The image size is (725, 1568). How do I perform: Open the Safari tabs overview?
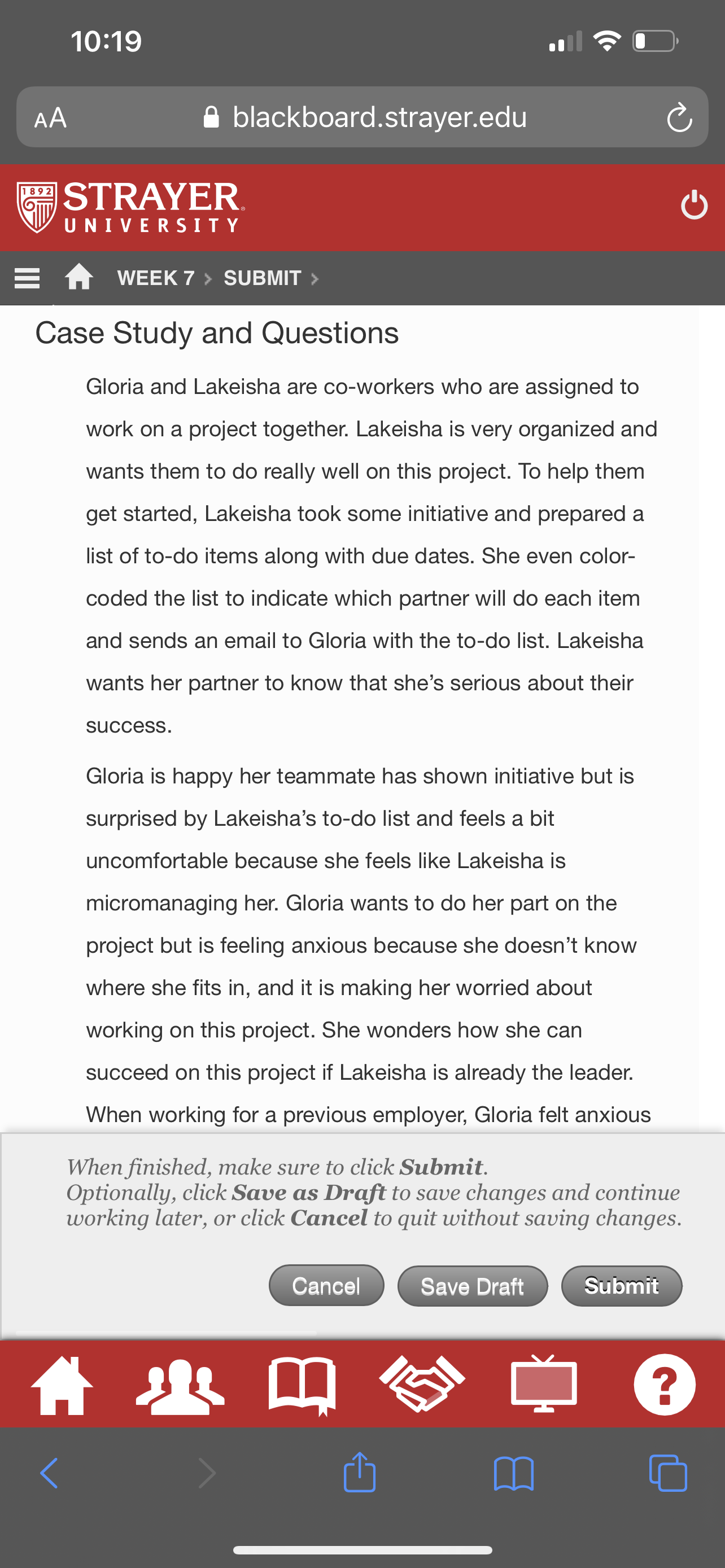coord(669,1473)
